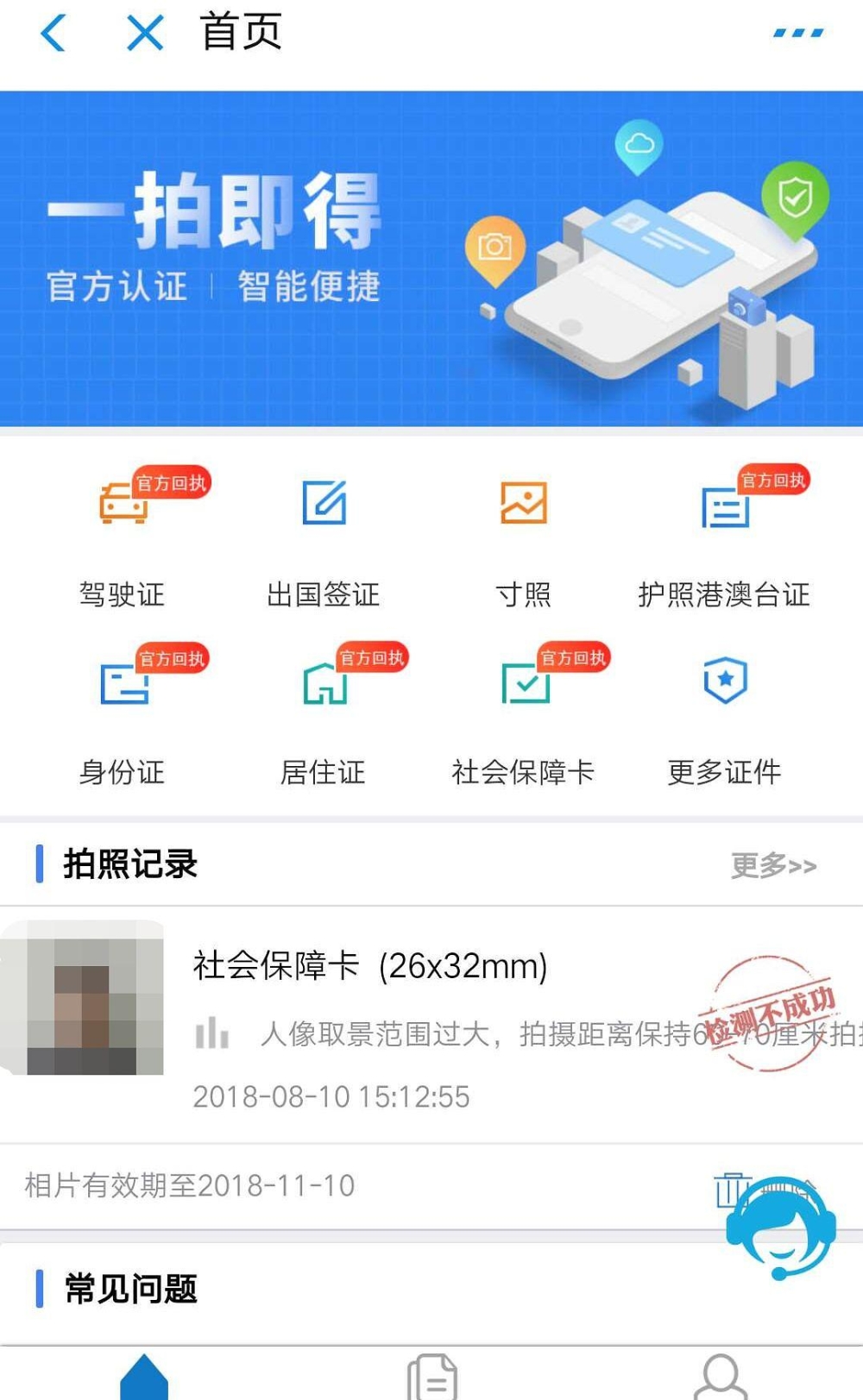The height and width of the screenshot is (1400, 863).
Task: Open the 一拍即得 banner
Action: (431, 259)
